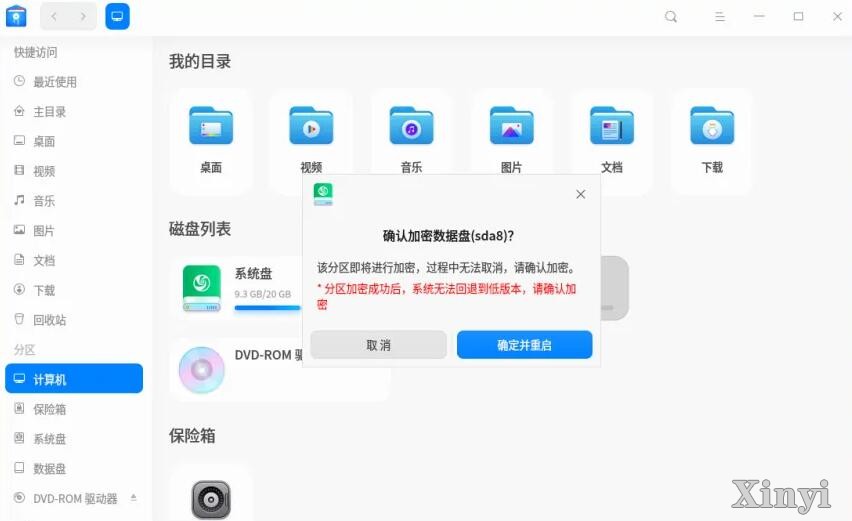The image size is (852, 521).
Task: Confirm encryption with 确定并重启
Action: [524, 345]
